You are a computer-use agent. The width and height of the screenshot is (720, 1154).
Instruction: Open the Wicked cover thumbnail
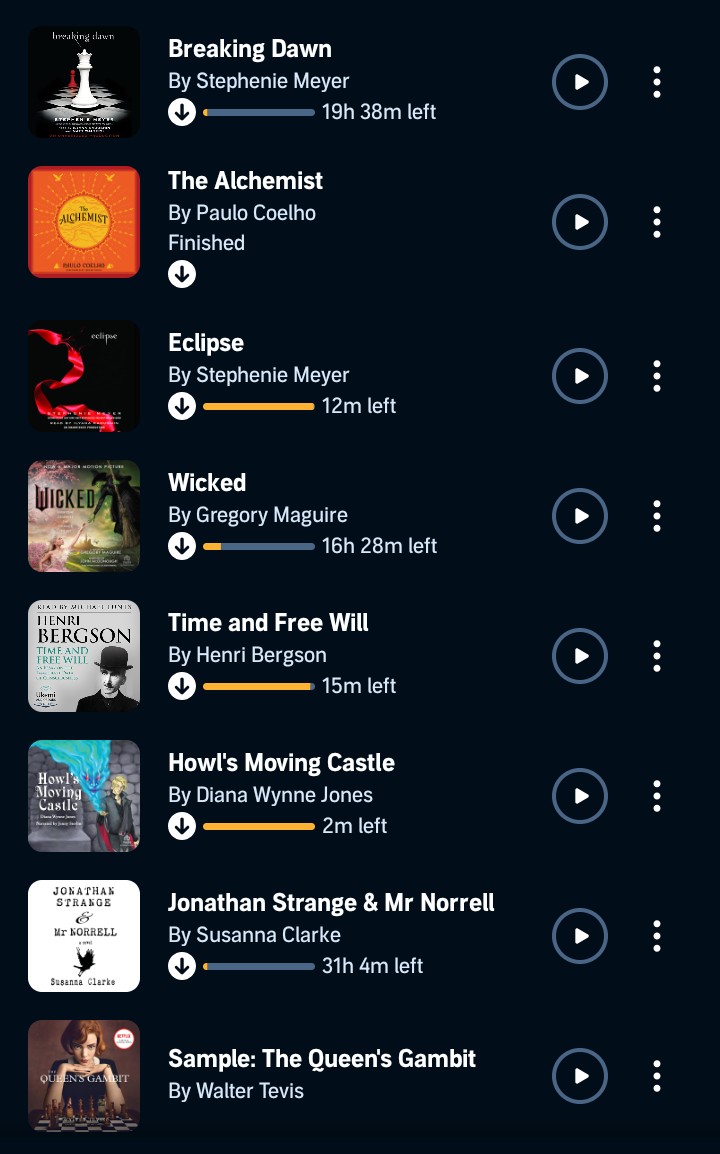tap(84, 516)
